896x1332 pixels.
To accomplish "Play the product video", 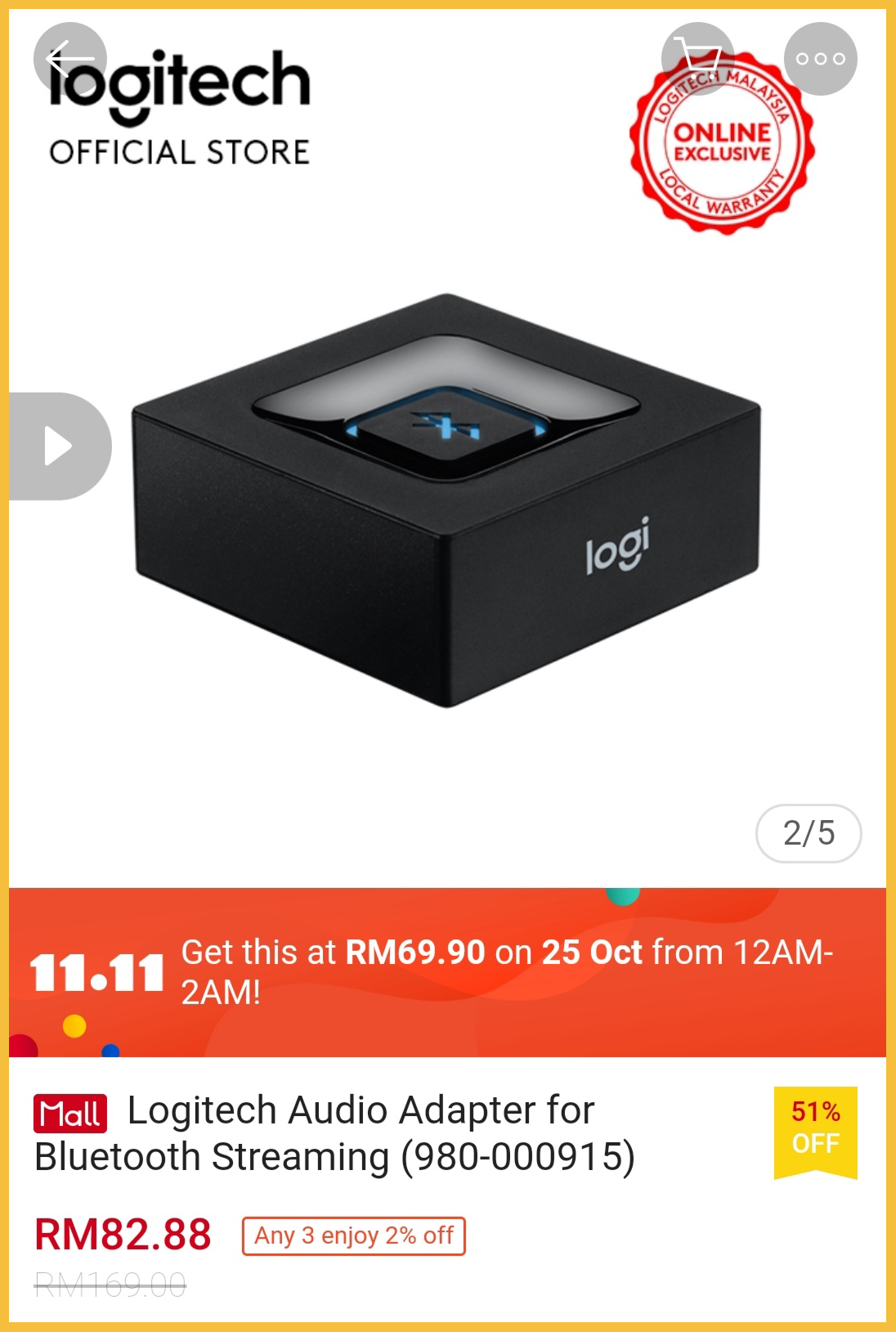I will [x=59, y=446].
